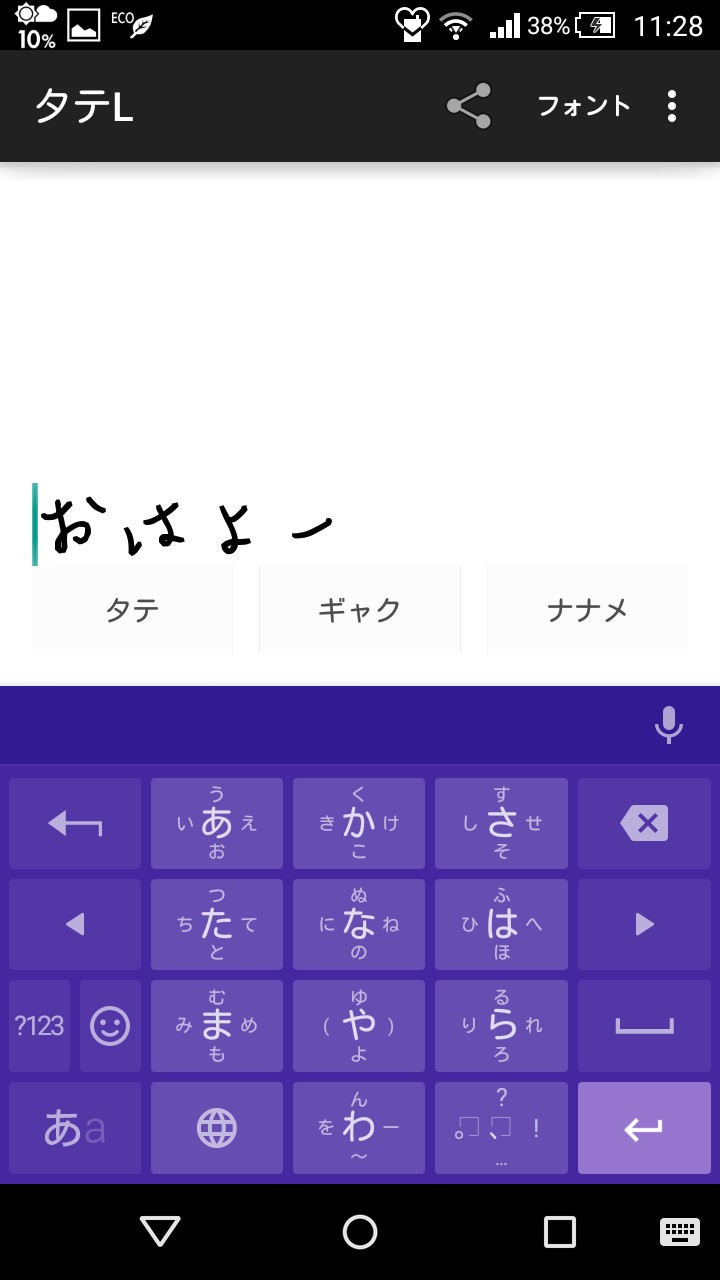The image size is (720, 1280).
Task: Share the handwritten text
Action: [x=468, y=106]
